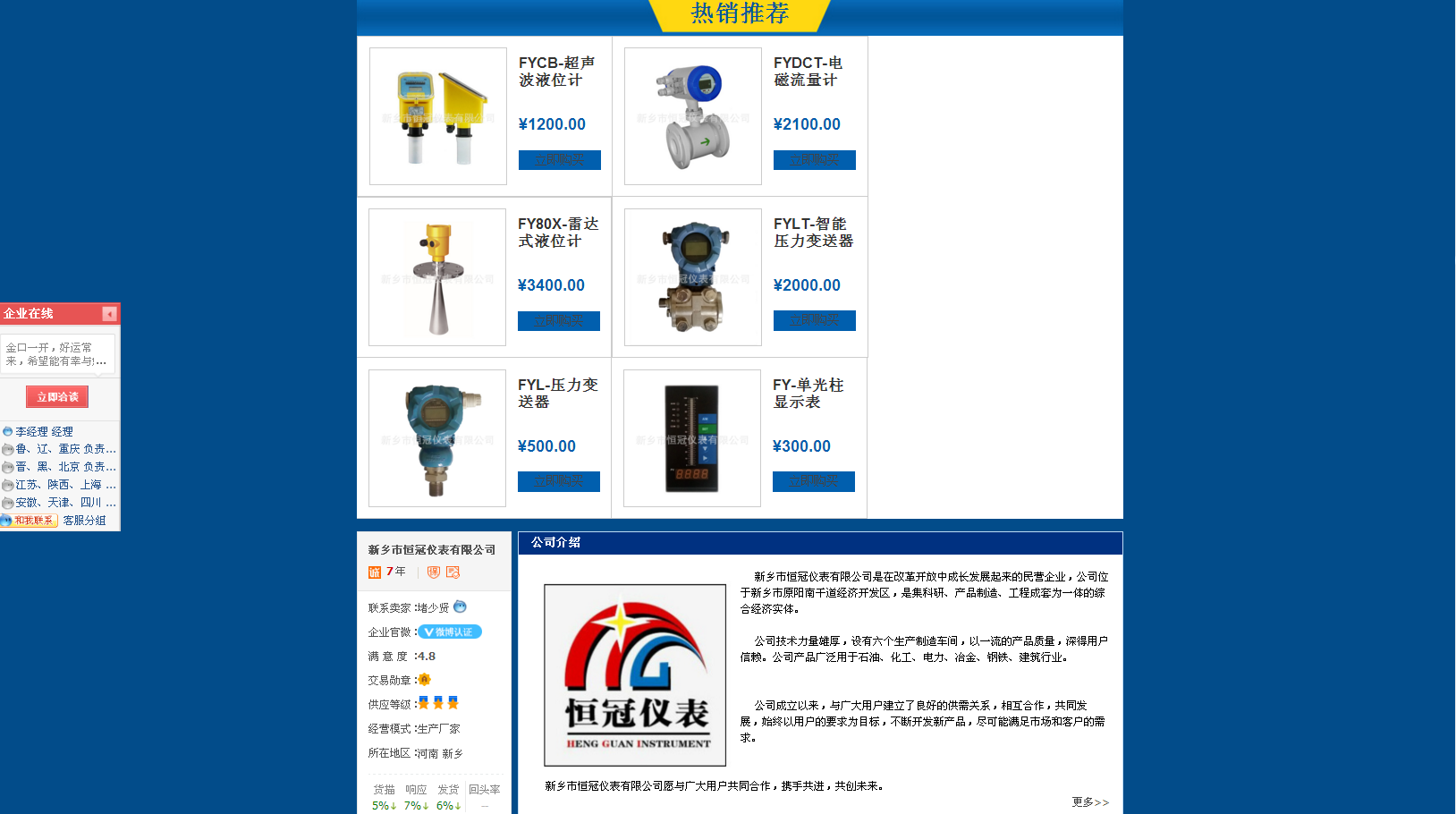Collapse the 企业在线 chat panel
The image size is (1456, 814).
coord(109,314)
